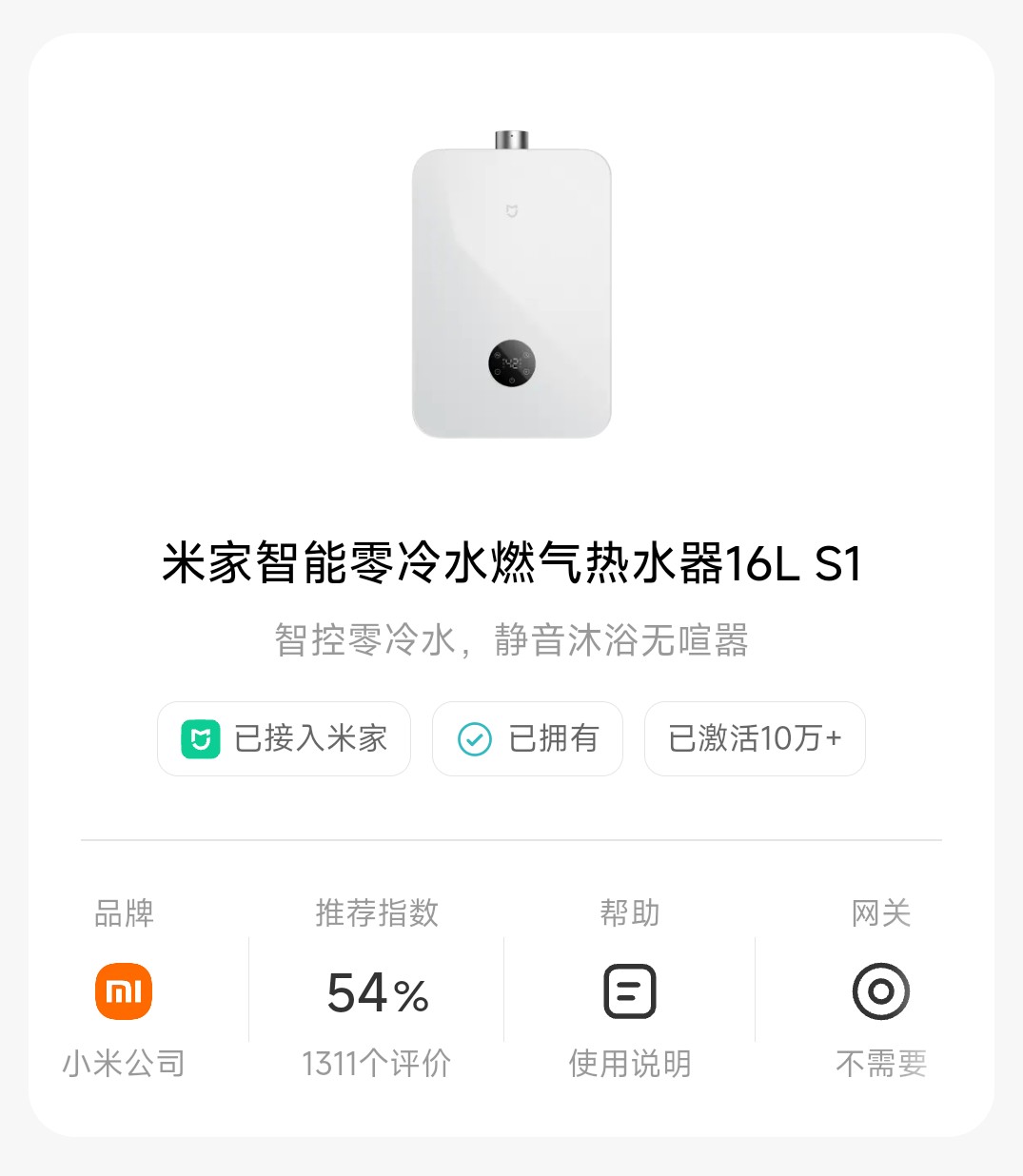
Task: Tap the 54% recommendation score
Action: coord(376,994)
